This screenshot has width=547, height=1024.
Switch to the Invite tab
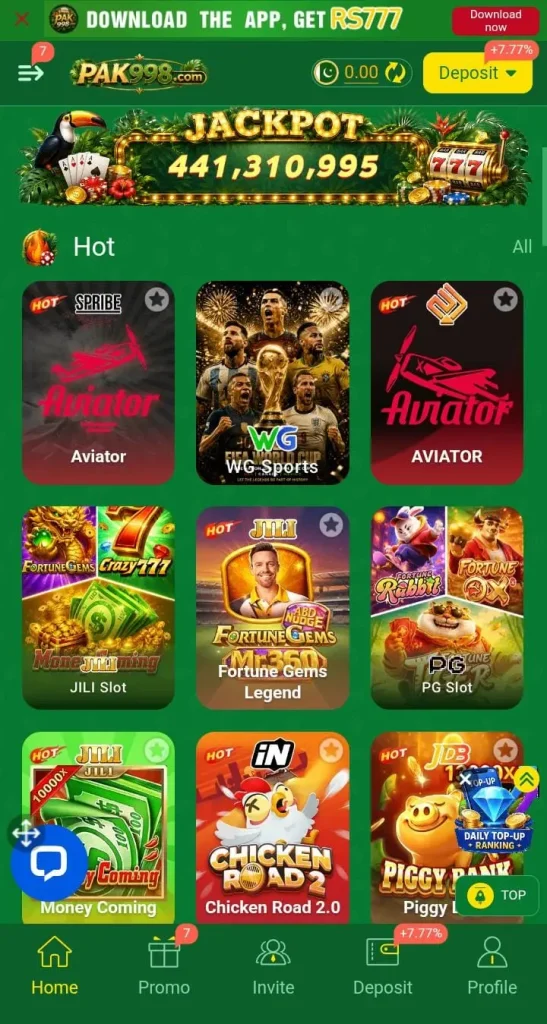click(x=274, y=967)
